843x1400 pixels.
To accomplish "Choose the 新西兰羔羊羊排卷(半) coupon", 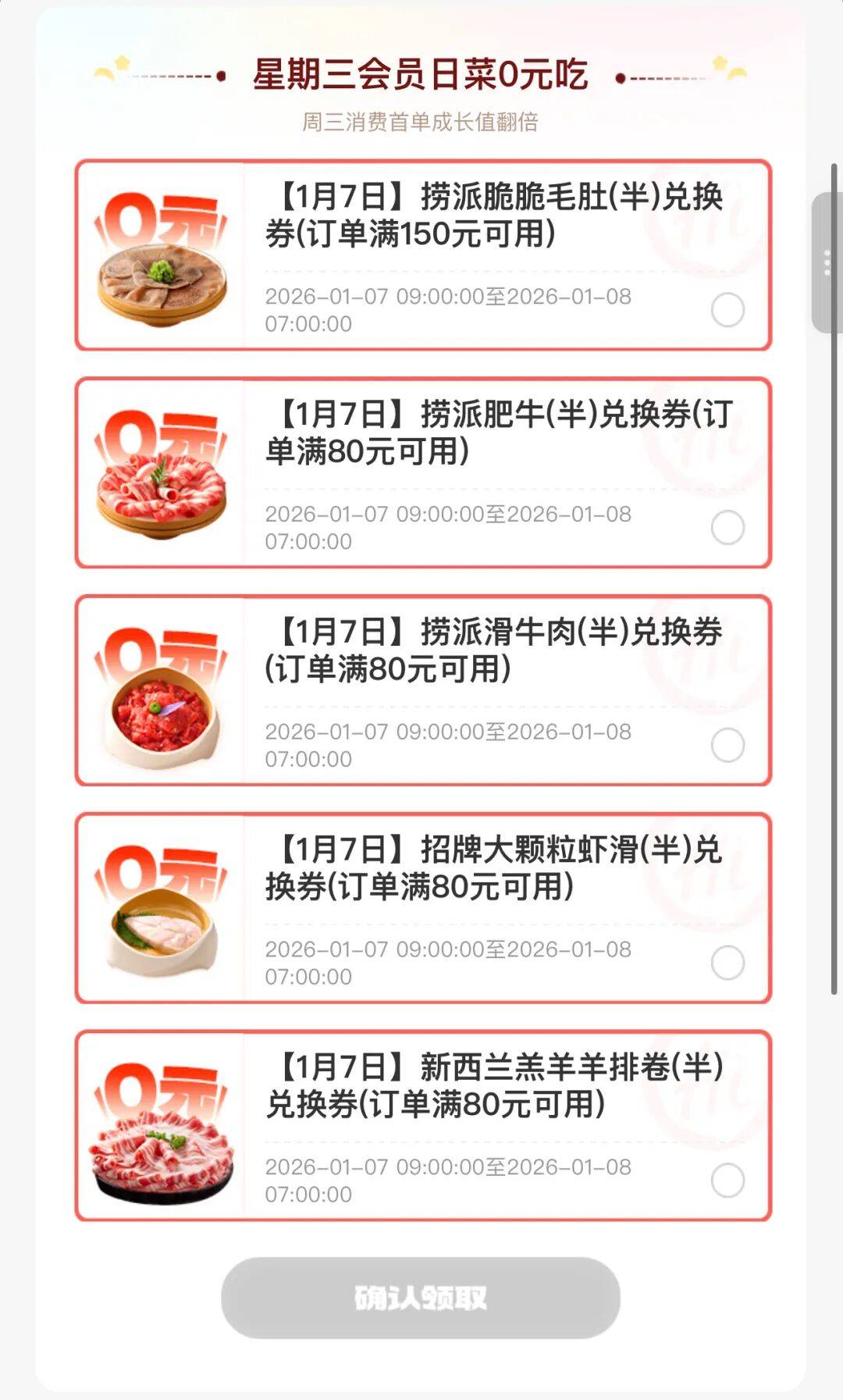I will [727, 1181].
